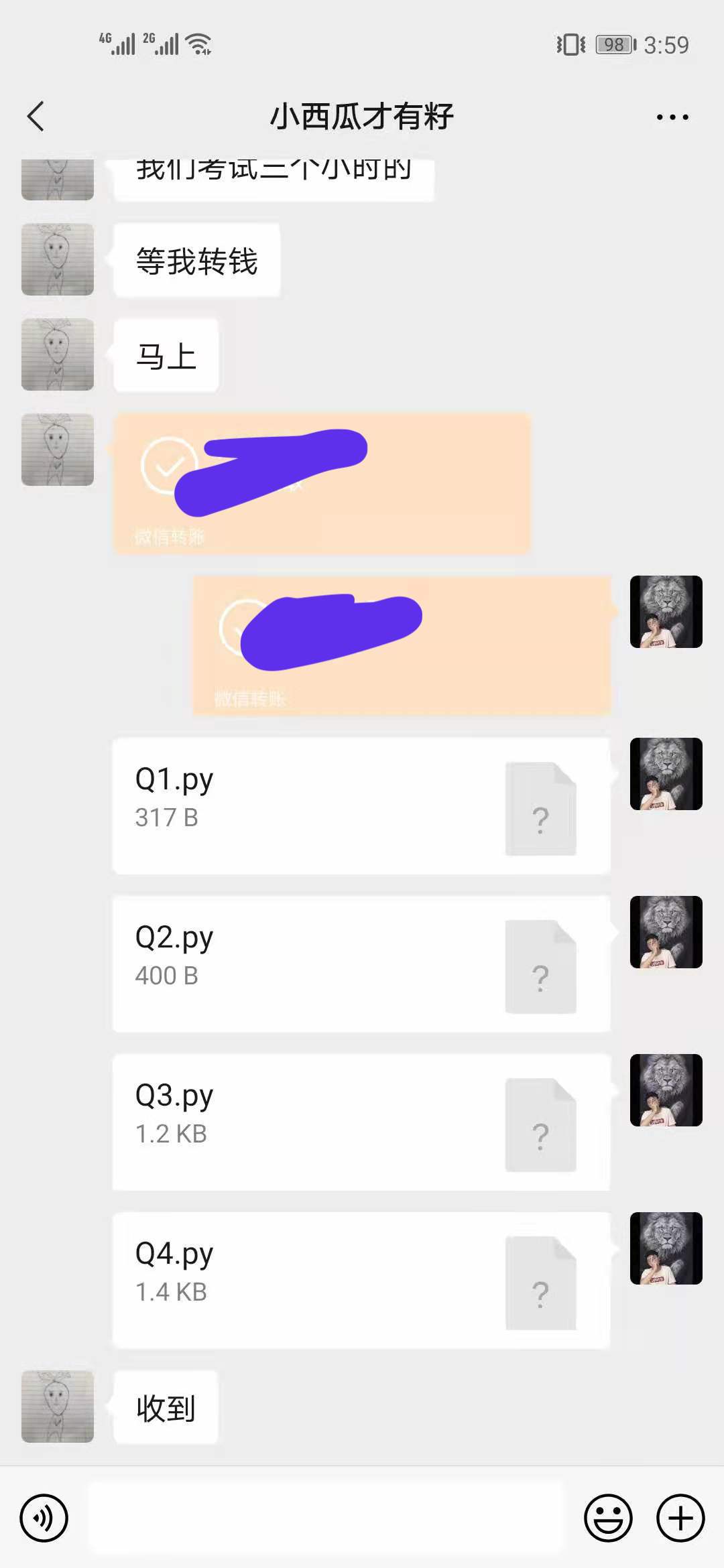Open the Q4.py file attachment

tap(361, 1280)
